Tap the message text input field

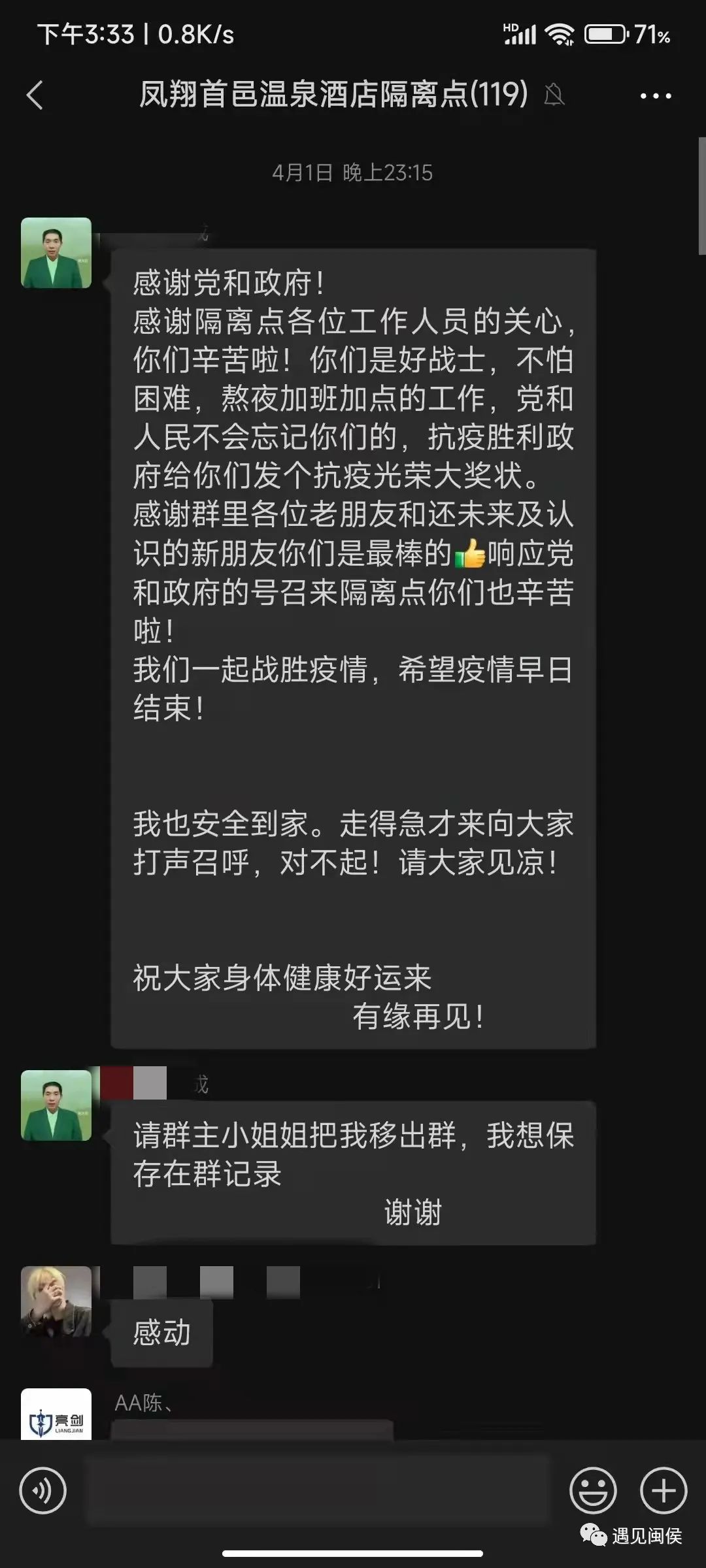(317, 1490)
